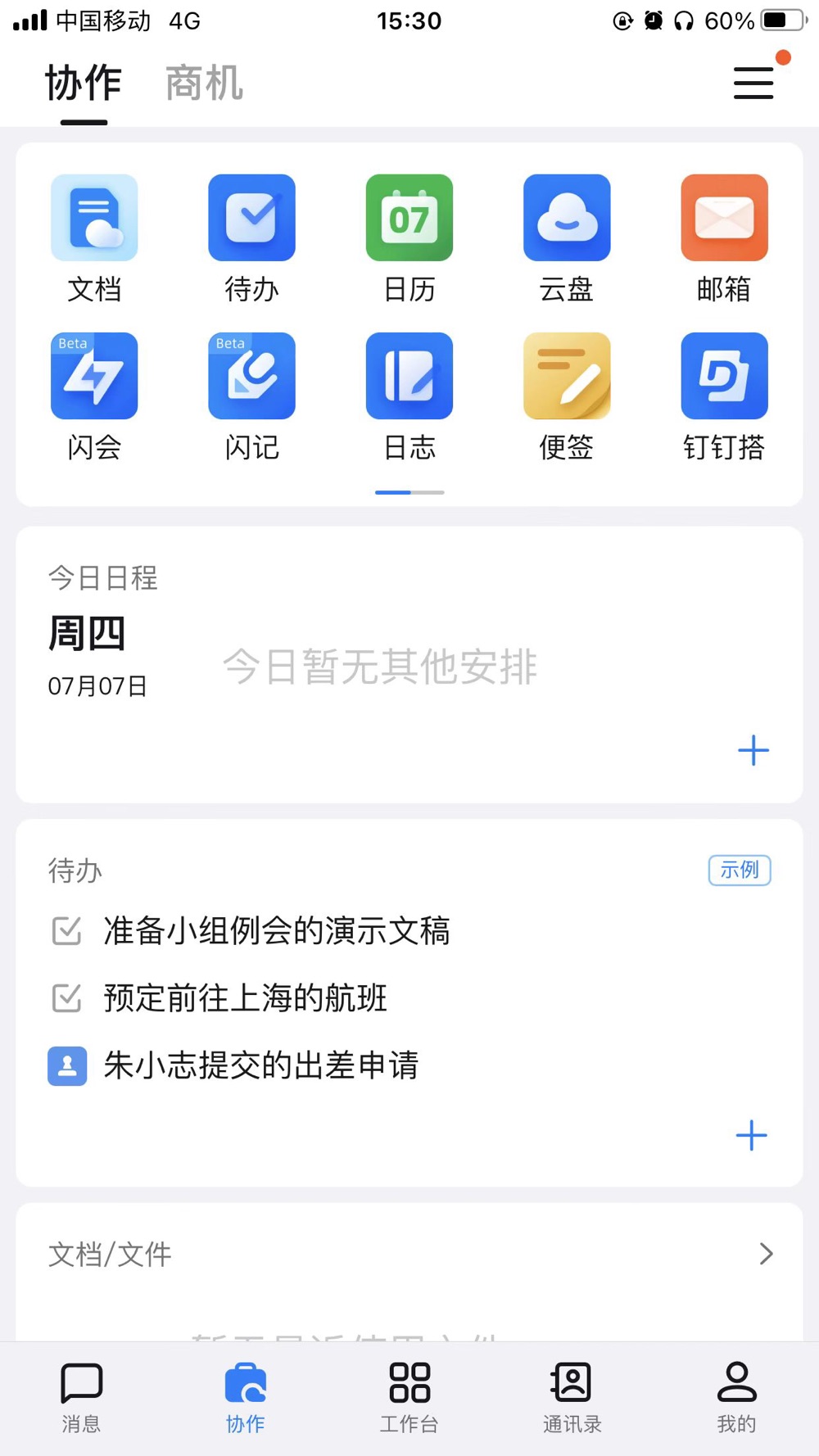Check off 预定前往上海的航班
This screenshot has height=1456, width=819.
tap(66, 997)
